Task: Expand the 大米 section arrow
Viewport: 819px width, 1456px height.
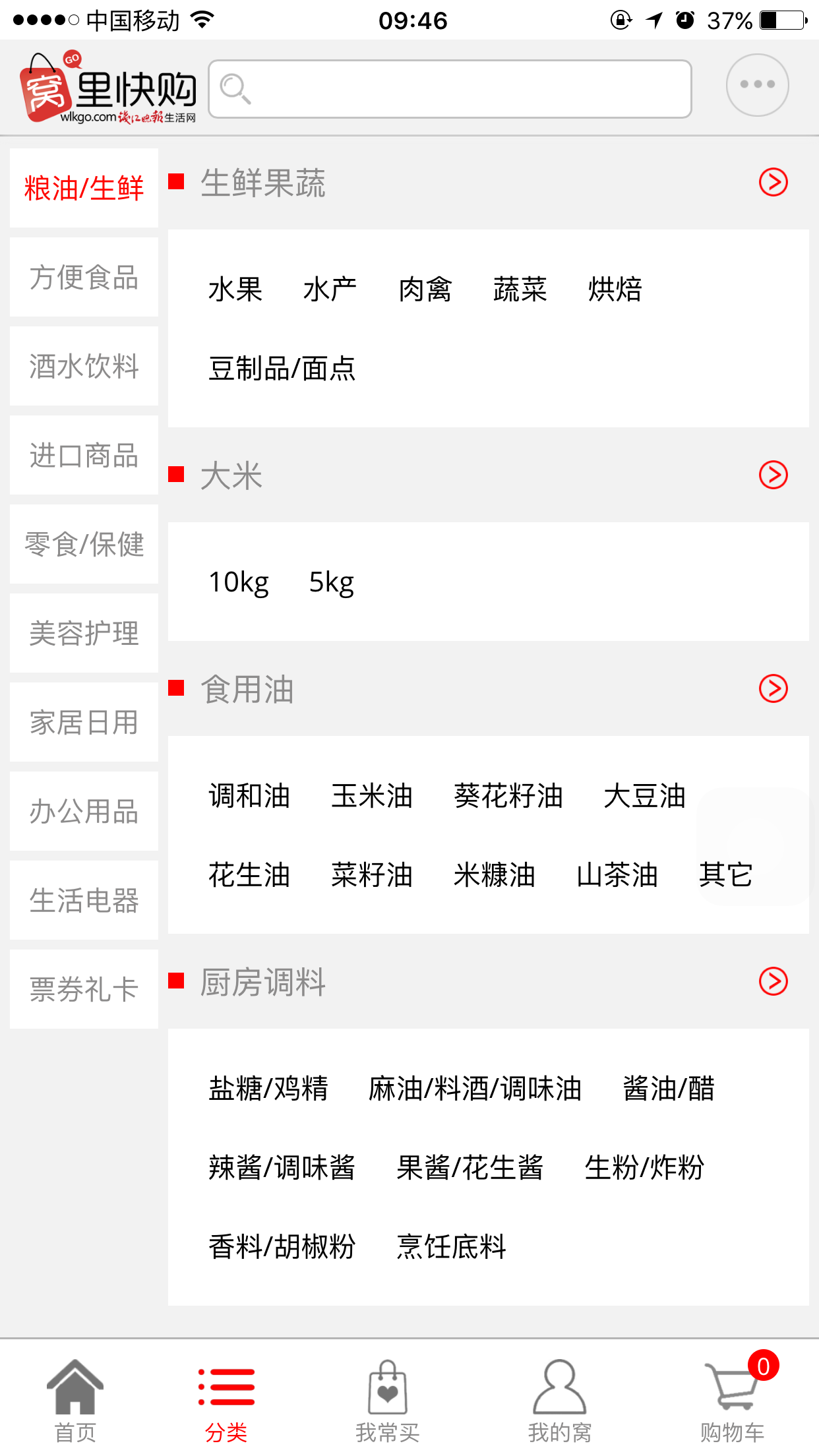Action: tap(773, 476)
